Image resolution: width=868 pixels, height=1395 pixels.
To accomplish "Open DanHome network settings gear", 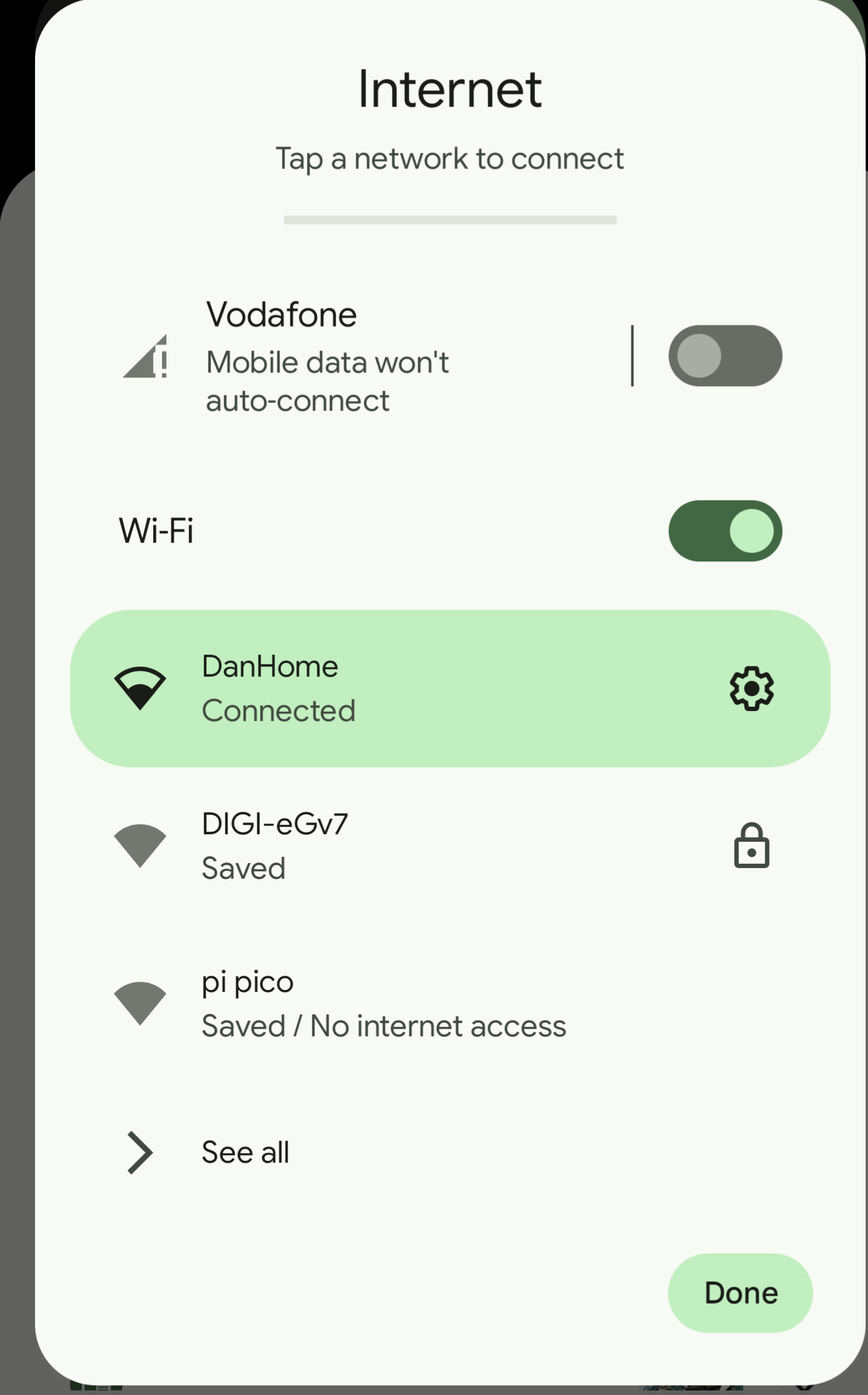I will tap(751, 688).
